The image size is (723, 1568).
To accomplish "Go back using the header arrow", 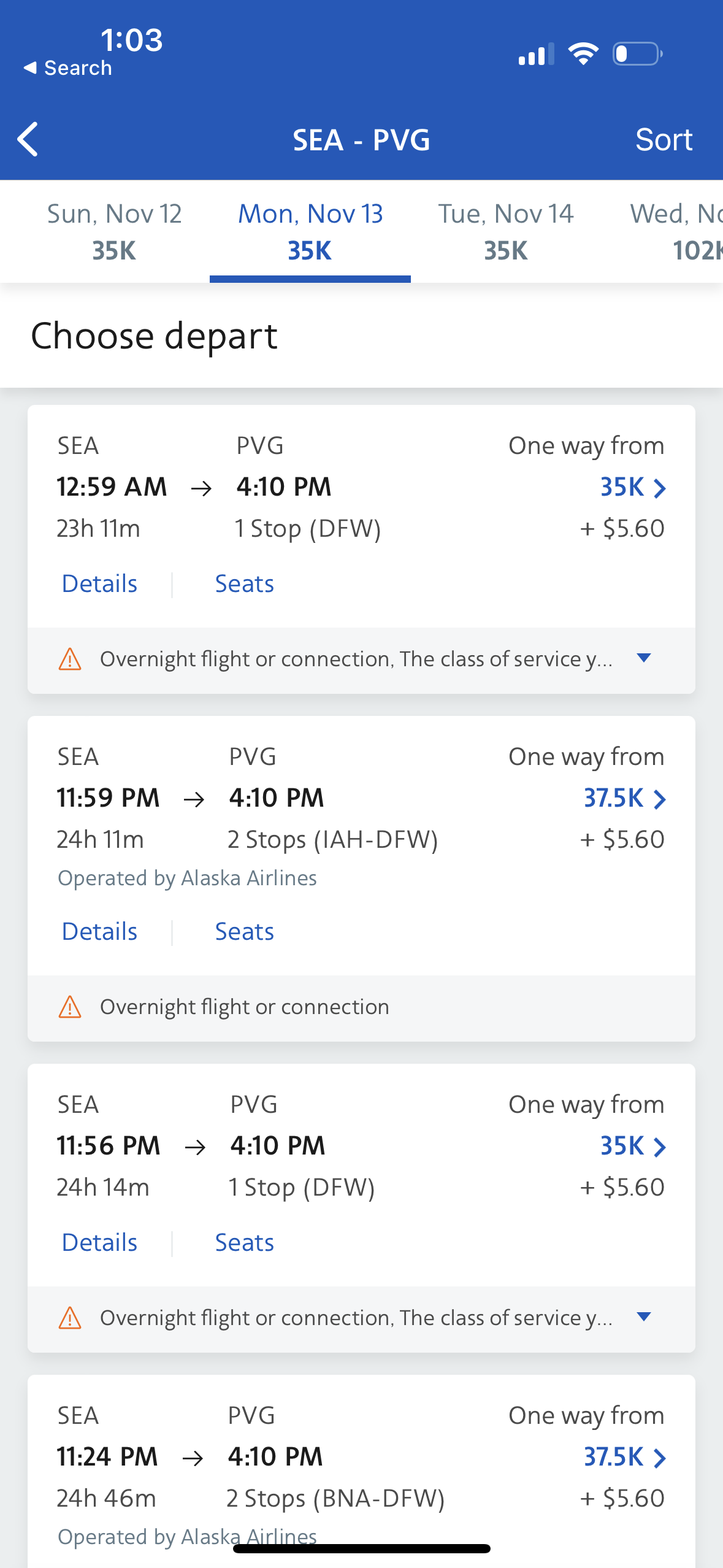I will [28, 139].
